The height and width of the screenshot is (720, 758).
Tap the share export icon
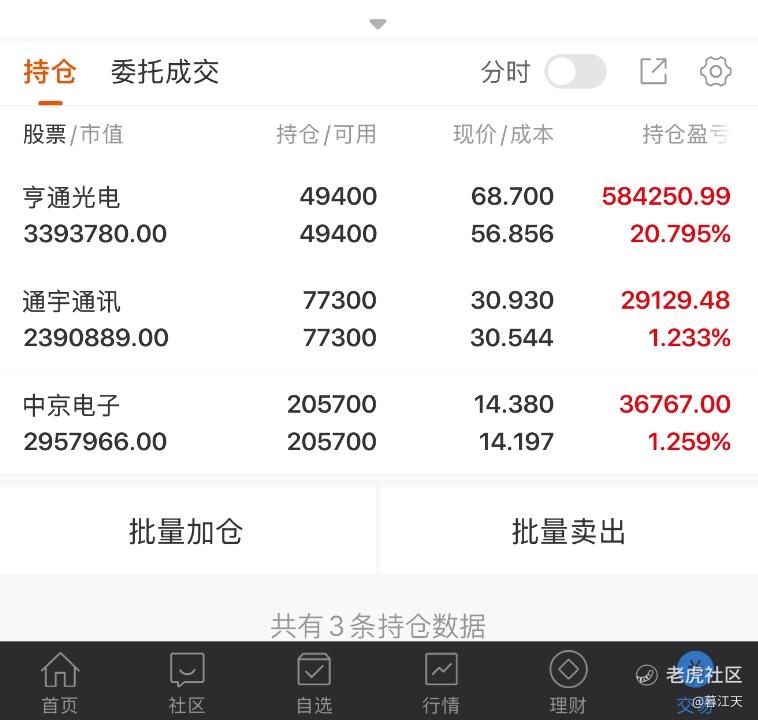(654, 72)
